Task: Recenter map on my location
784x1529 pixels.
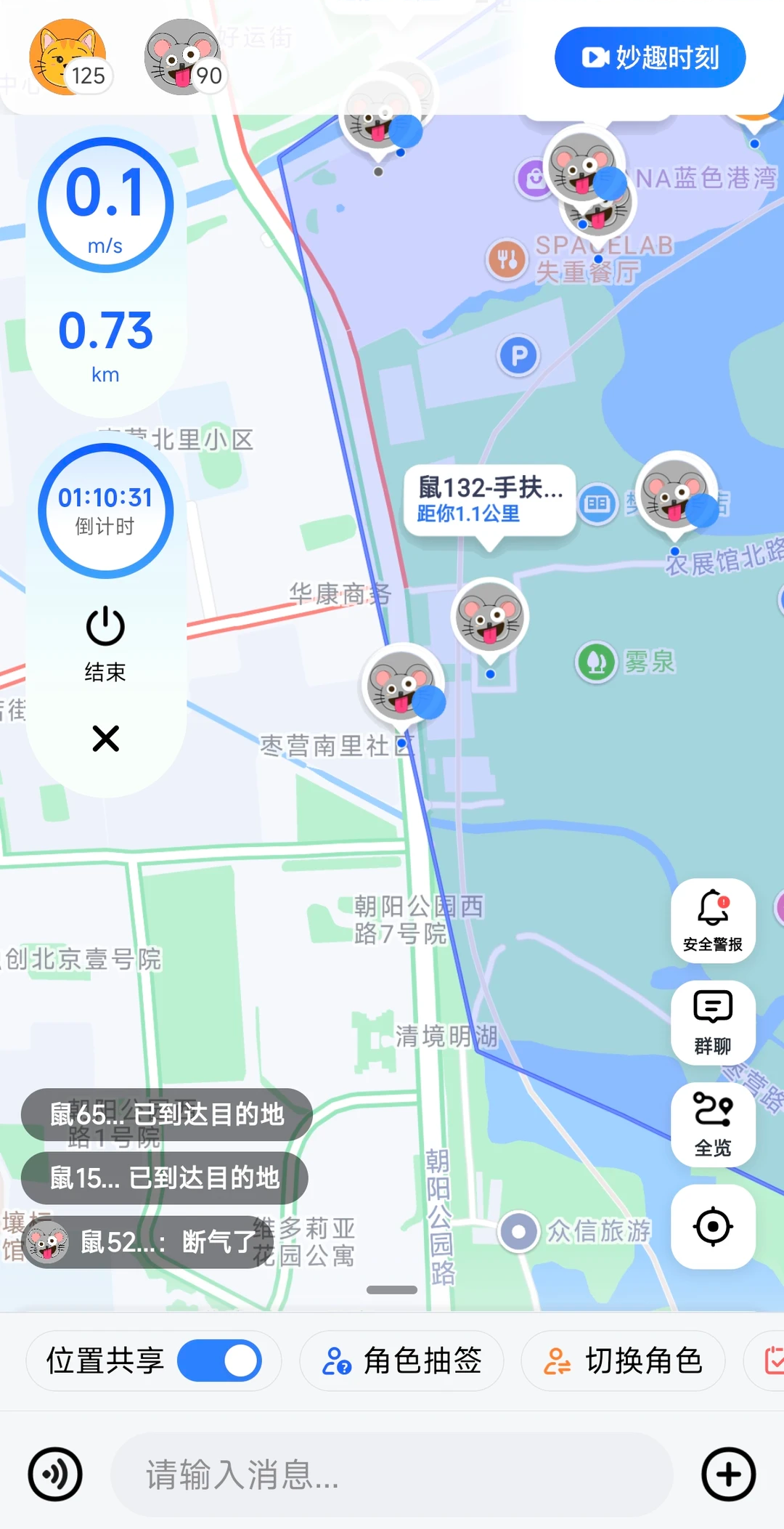Action: (x=713, y=1227)
